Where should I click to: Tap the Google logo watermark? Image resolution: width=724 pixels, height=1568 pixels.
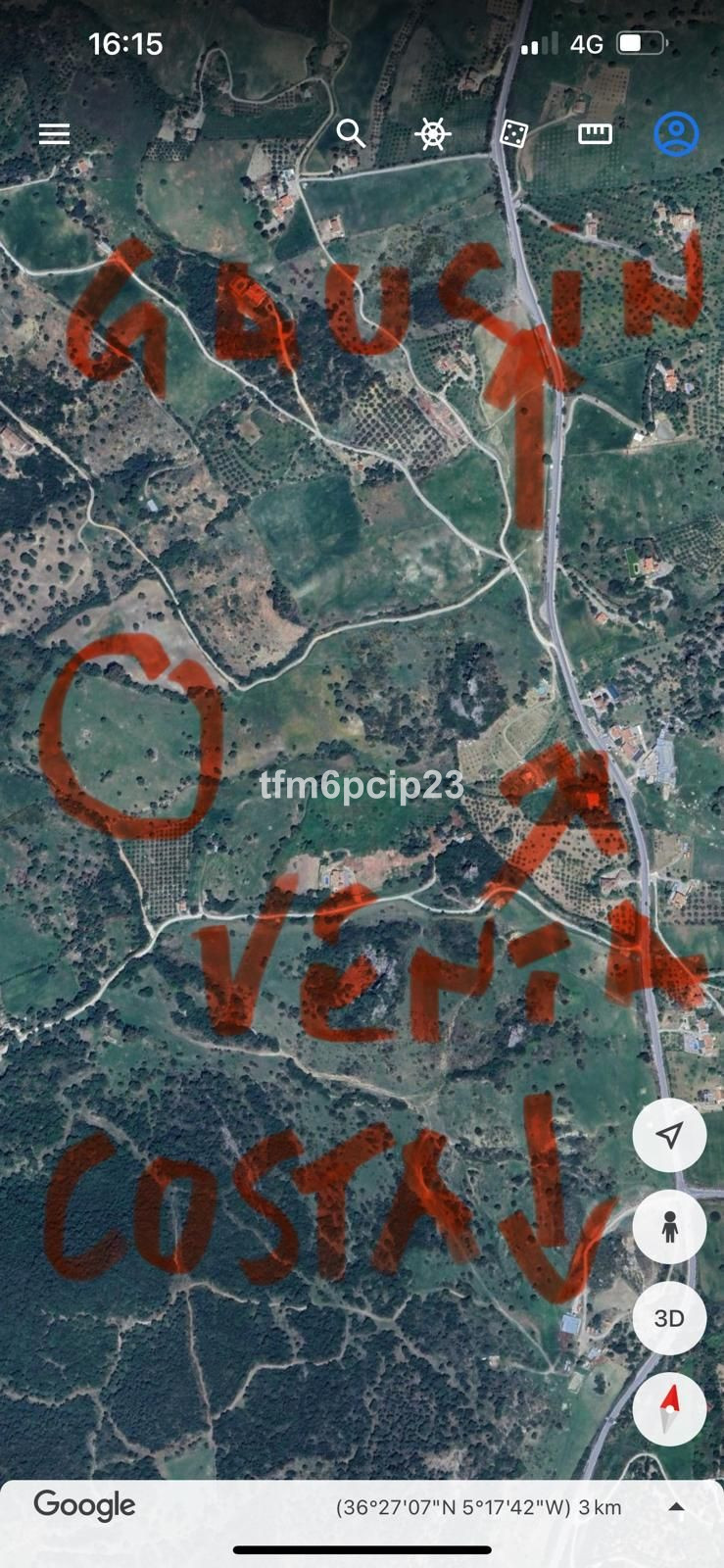83,1506
